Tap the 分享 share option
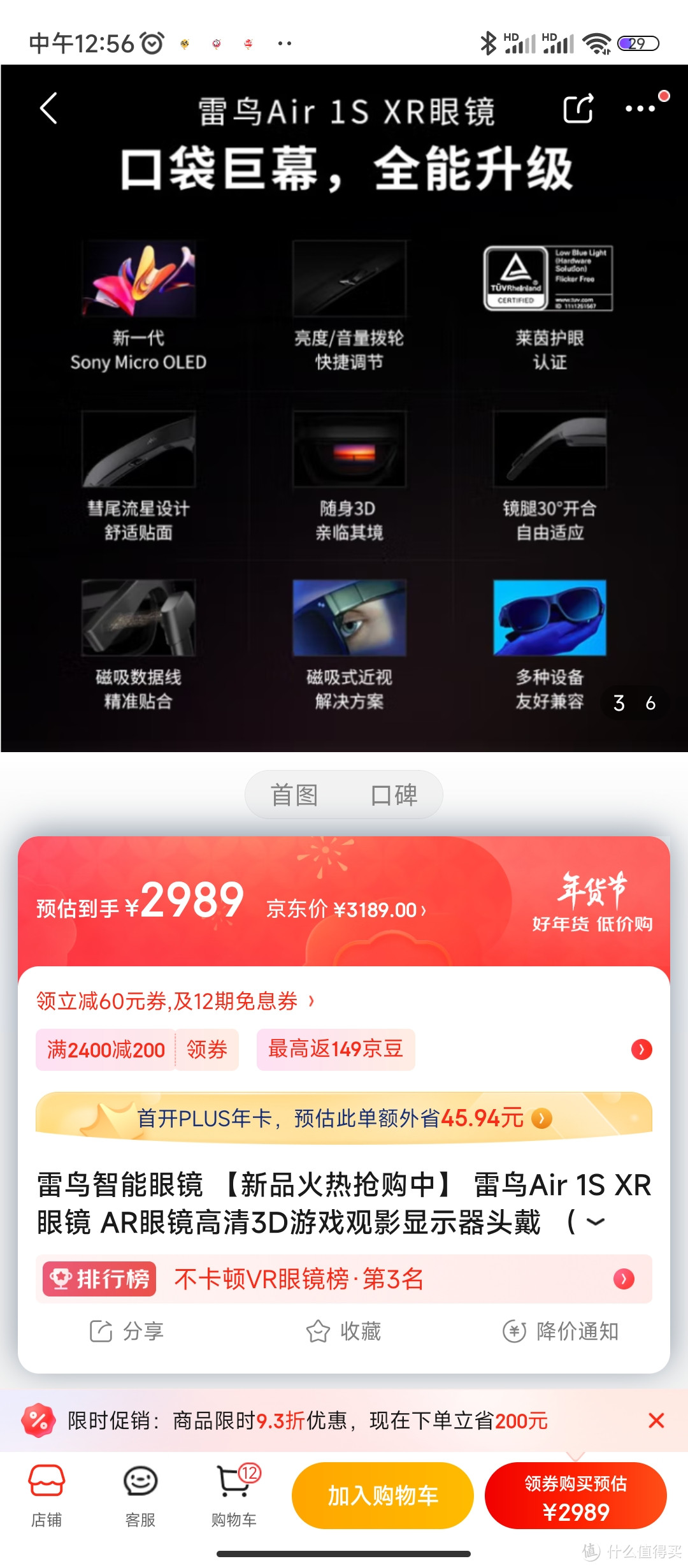Image resolution: width=688 pixels, height=1568 pixels. tap(127, 1331)
